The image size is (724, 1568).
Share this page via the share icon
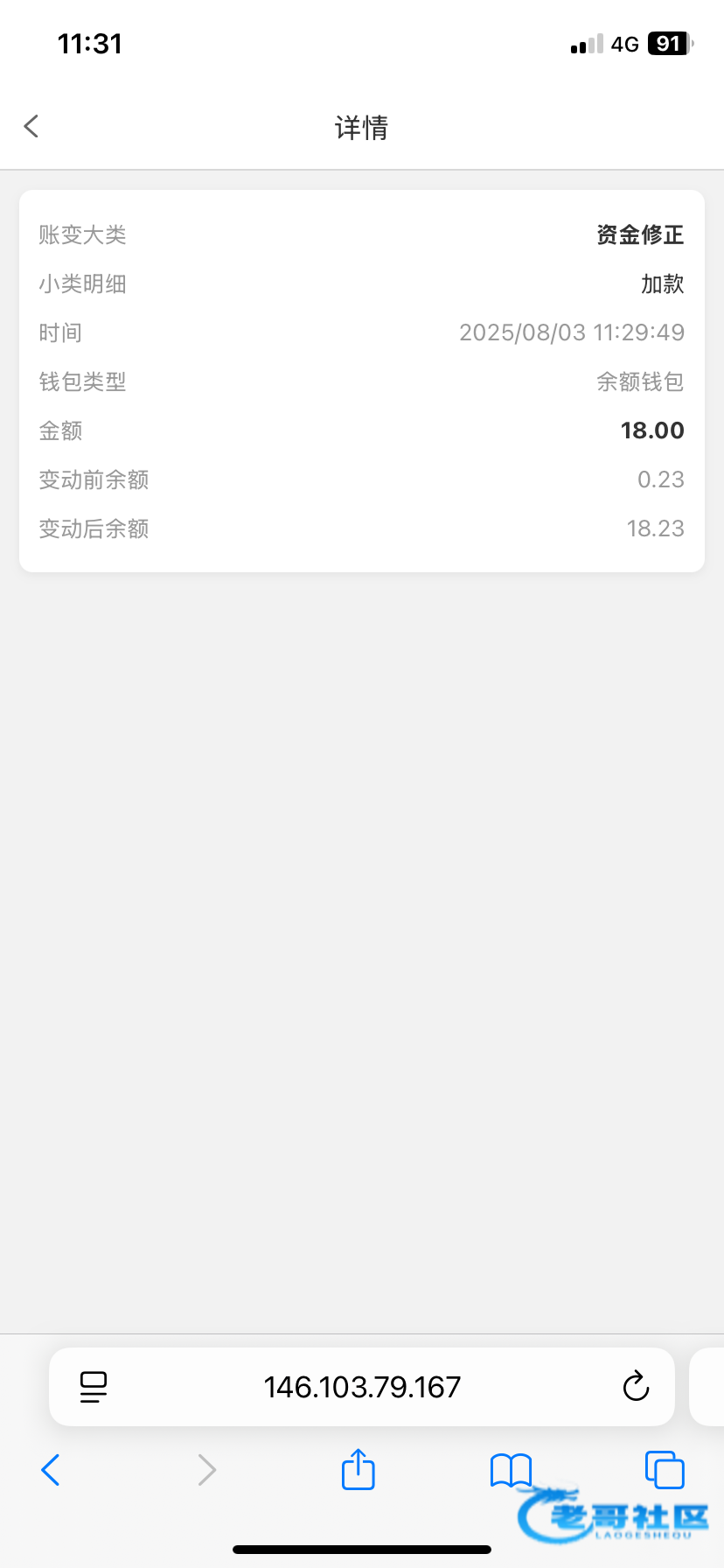pyautogui.click(x=358, y=1468)
